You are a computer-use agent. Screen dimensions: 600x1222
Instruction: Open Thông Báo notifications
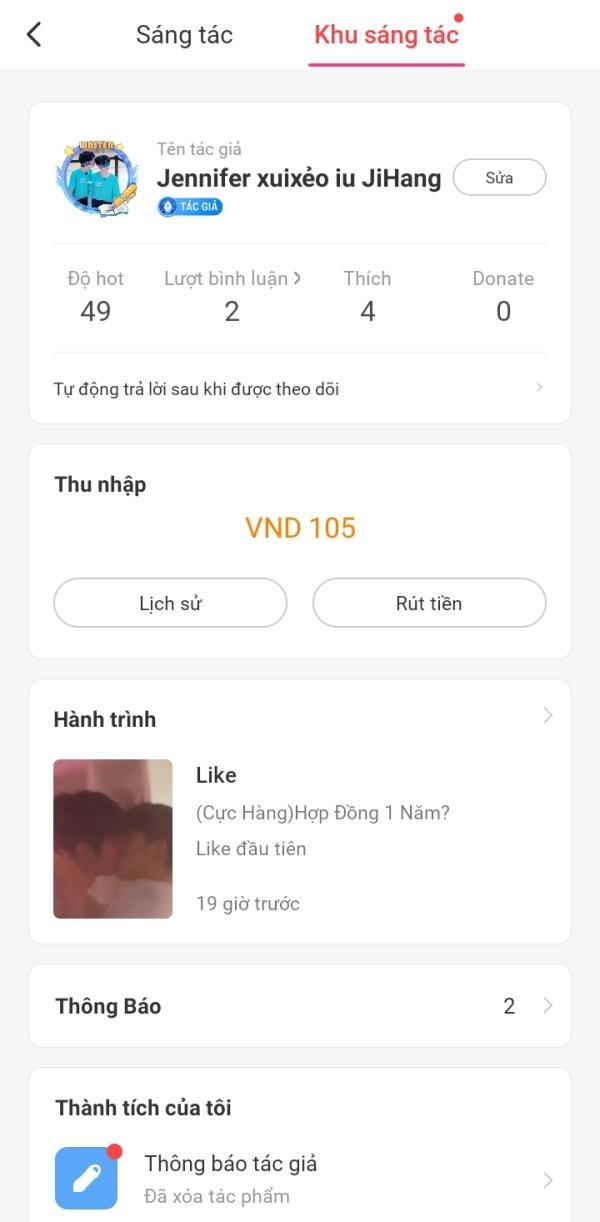click(299, 1006)
